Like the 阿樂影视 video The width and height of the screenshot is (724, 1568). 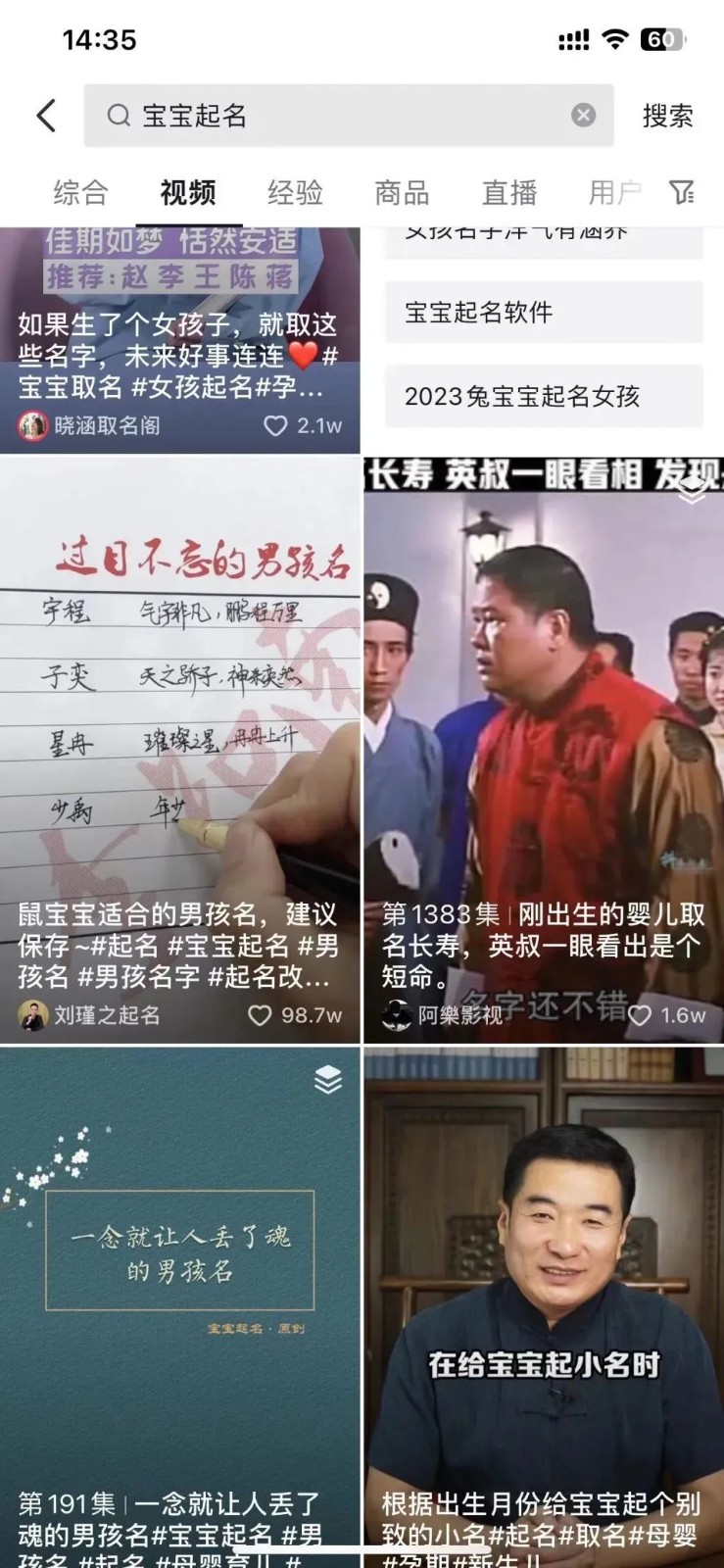pyautogui.click(x=640, y=1015)
